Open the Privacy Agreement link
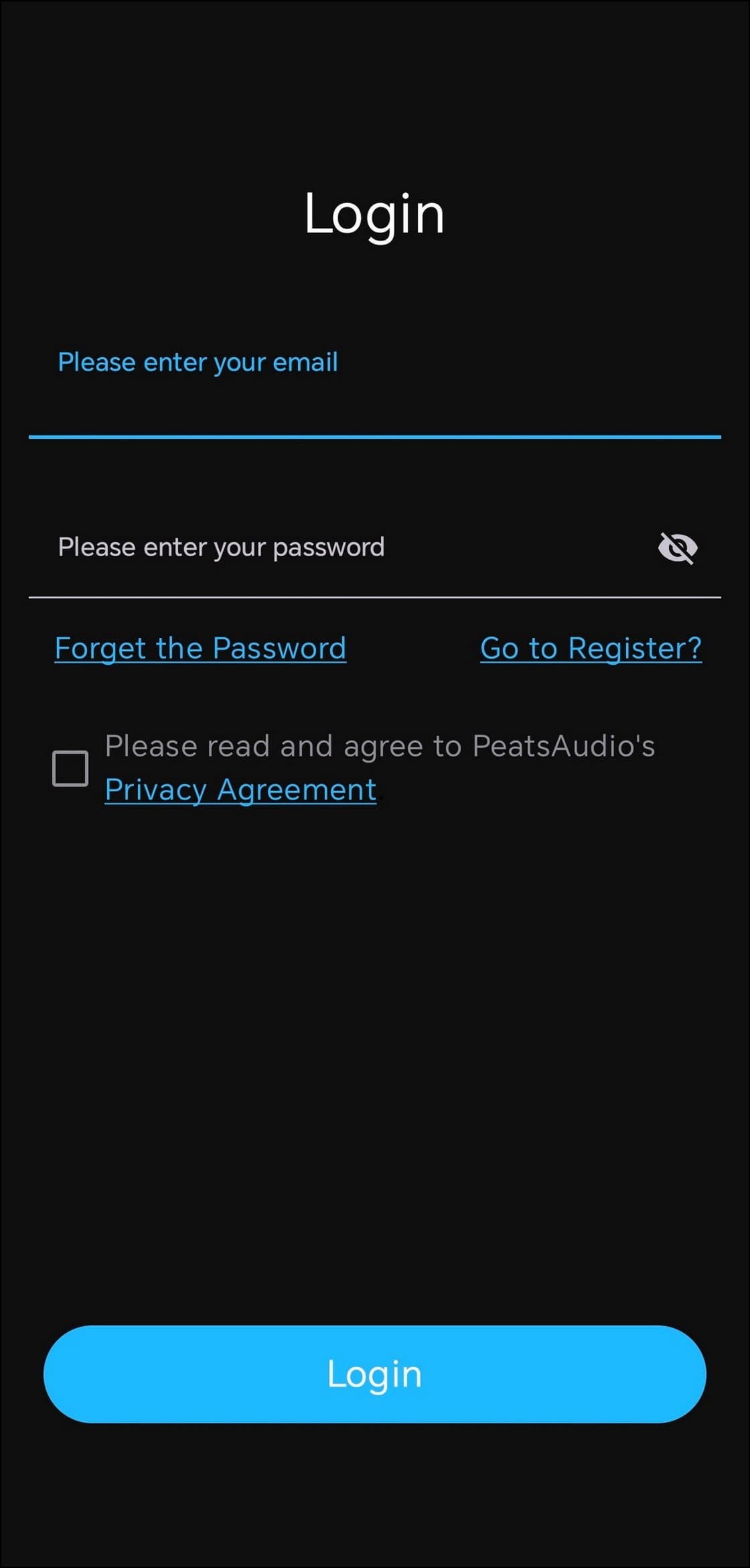Image resolution: width=750 pixels, height=1568 pixels. (x=240, y=790)
